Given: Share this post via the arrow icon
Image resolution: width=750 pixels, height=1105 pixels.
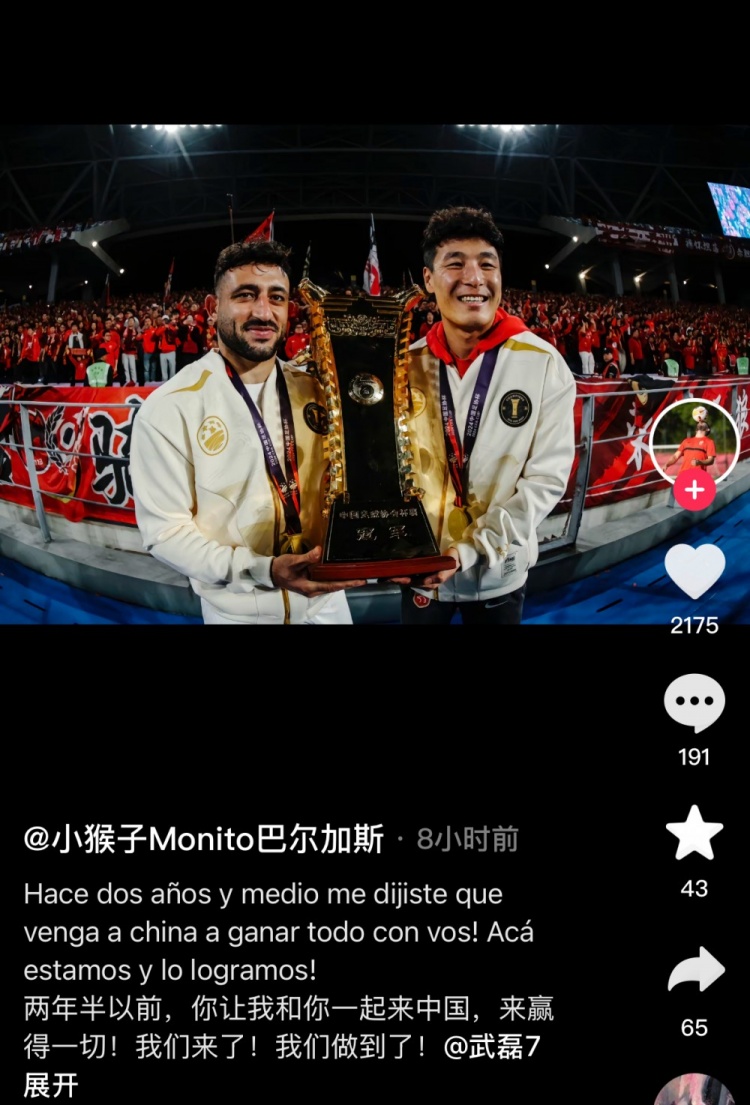Looking at the screenshot, I should 695,969.
